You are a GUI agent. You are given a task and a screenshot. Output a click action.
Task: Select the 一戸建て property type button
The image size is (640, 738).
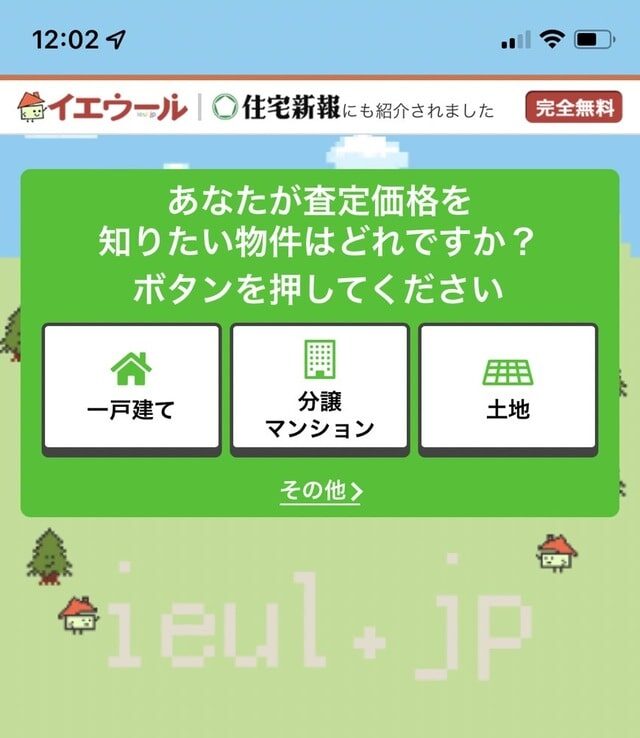pyautogui.click(x=131, y=387)
